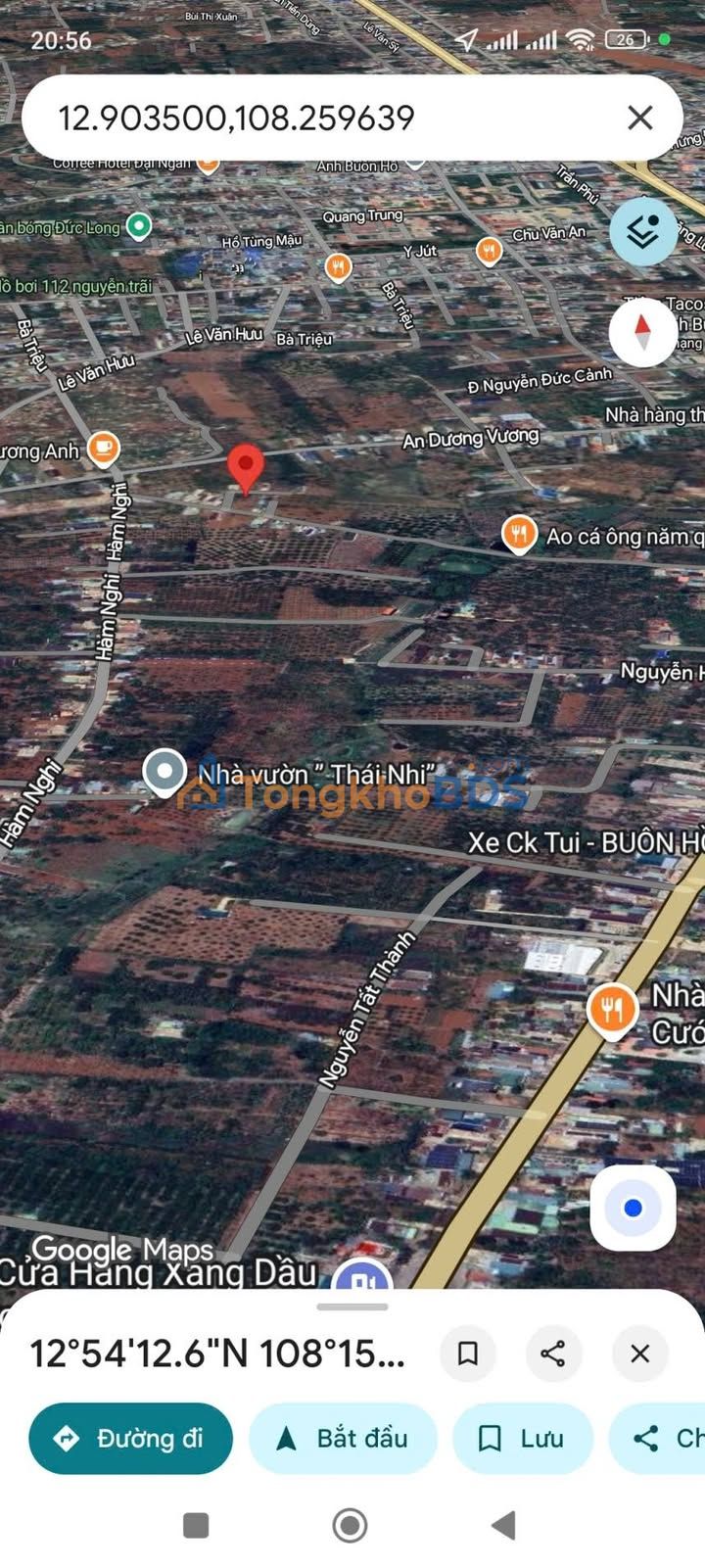Center map on my current location
Image resolution: width=705 pixels, height=1568 pixels.
[x=633, y=1208]
